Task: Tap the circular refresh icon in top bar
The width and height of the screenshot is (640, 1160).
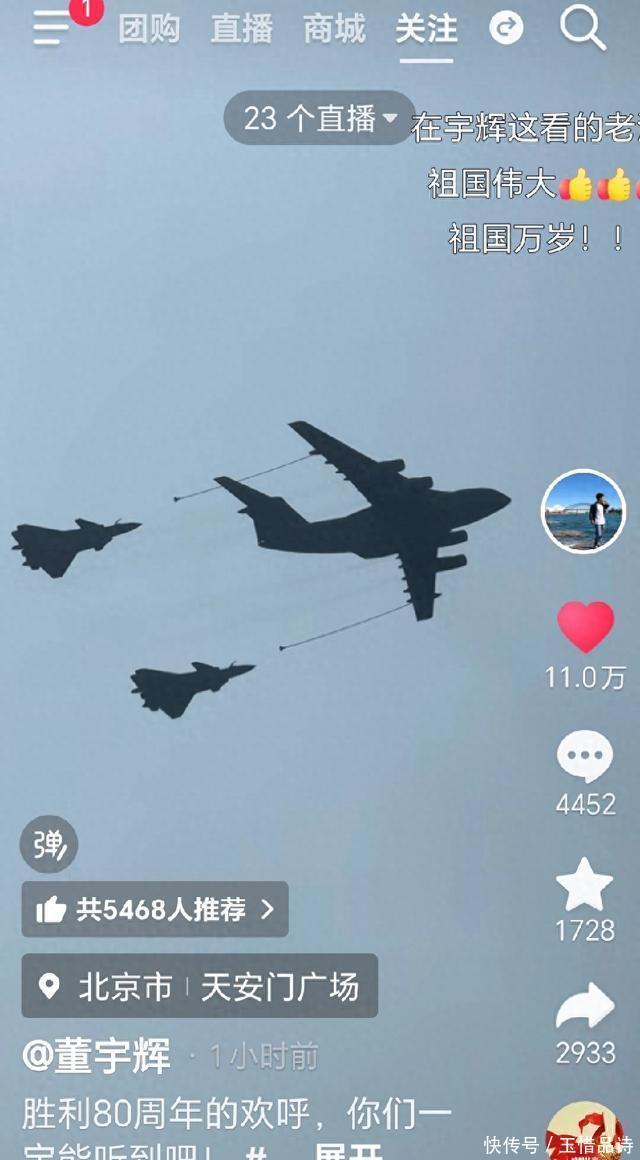Action: 506,28
